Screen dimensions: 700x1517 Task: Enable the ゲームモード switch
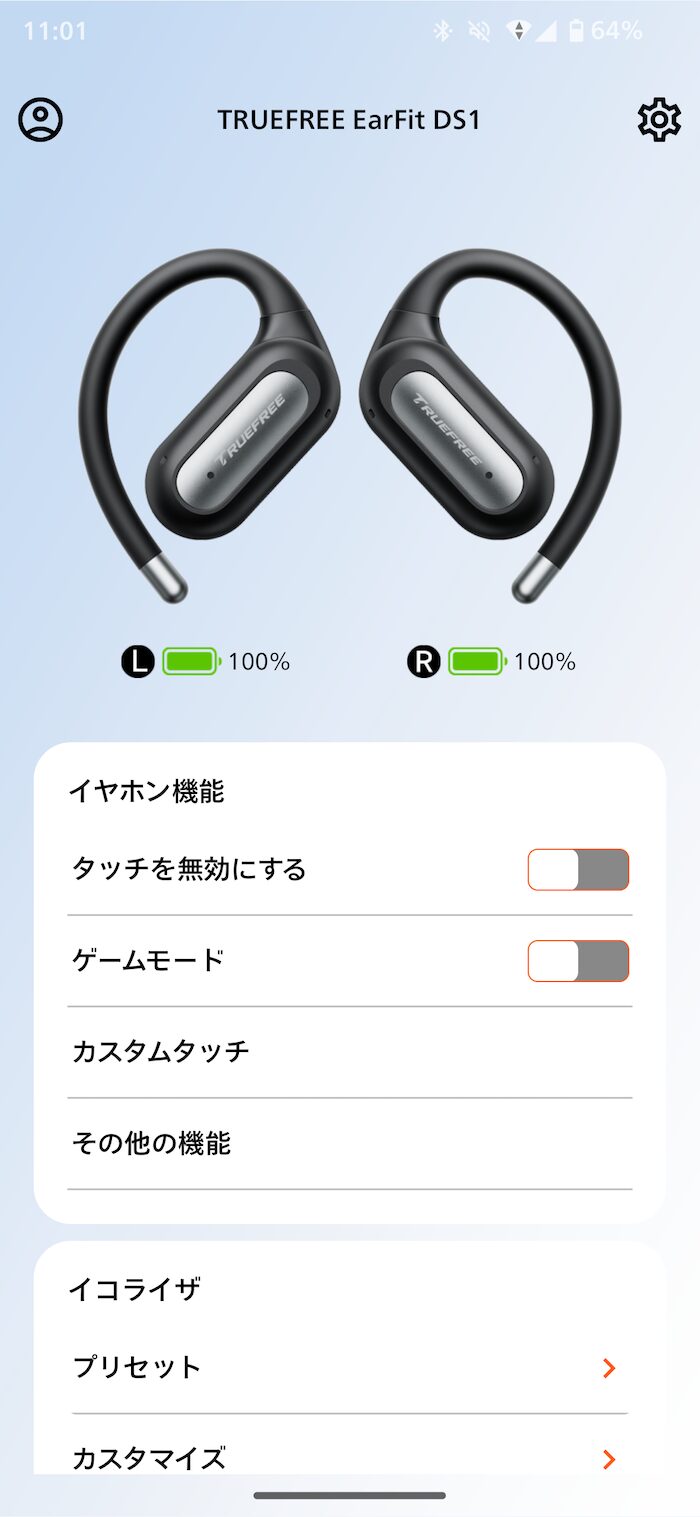point(578,960)
